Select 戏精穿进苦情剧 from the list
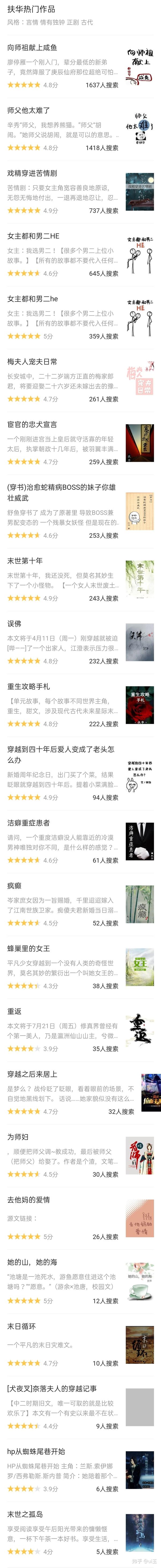Image resolution: width=161 pixels, height=1568 pixels. (x=32, y=173)
